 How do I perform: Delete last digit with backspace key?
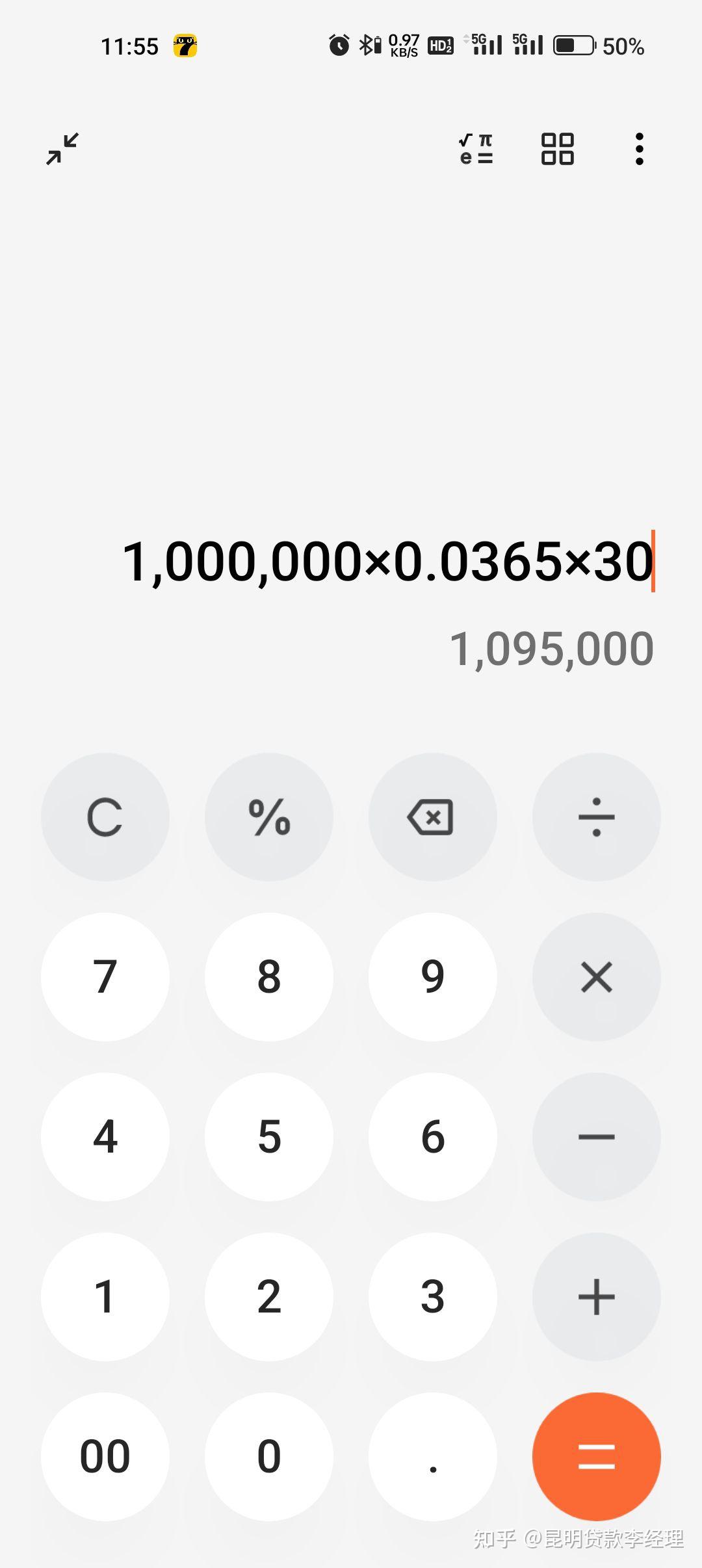pos(433,817)
